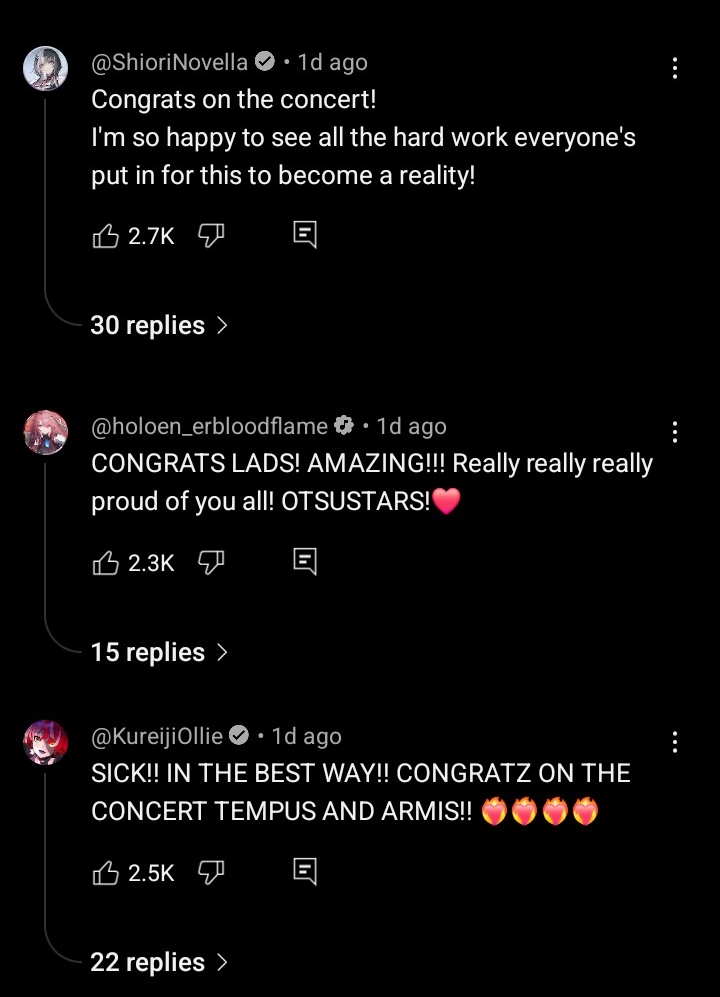
Task: Open ShioriNovella's profile picture
Action: pyautogui.click(x=45, y=68)
